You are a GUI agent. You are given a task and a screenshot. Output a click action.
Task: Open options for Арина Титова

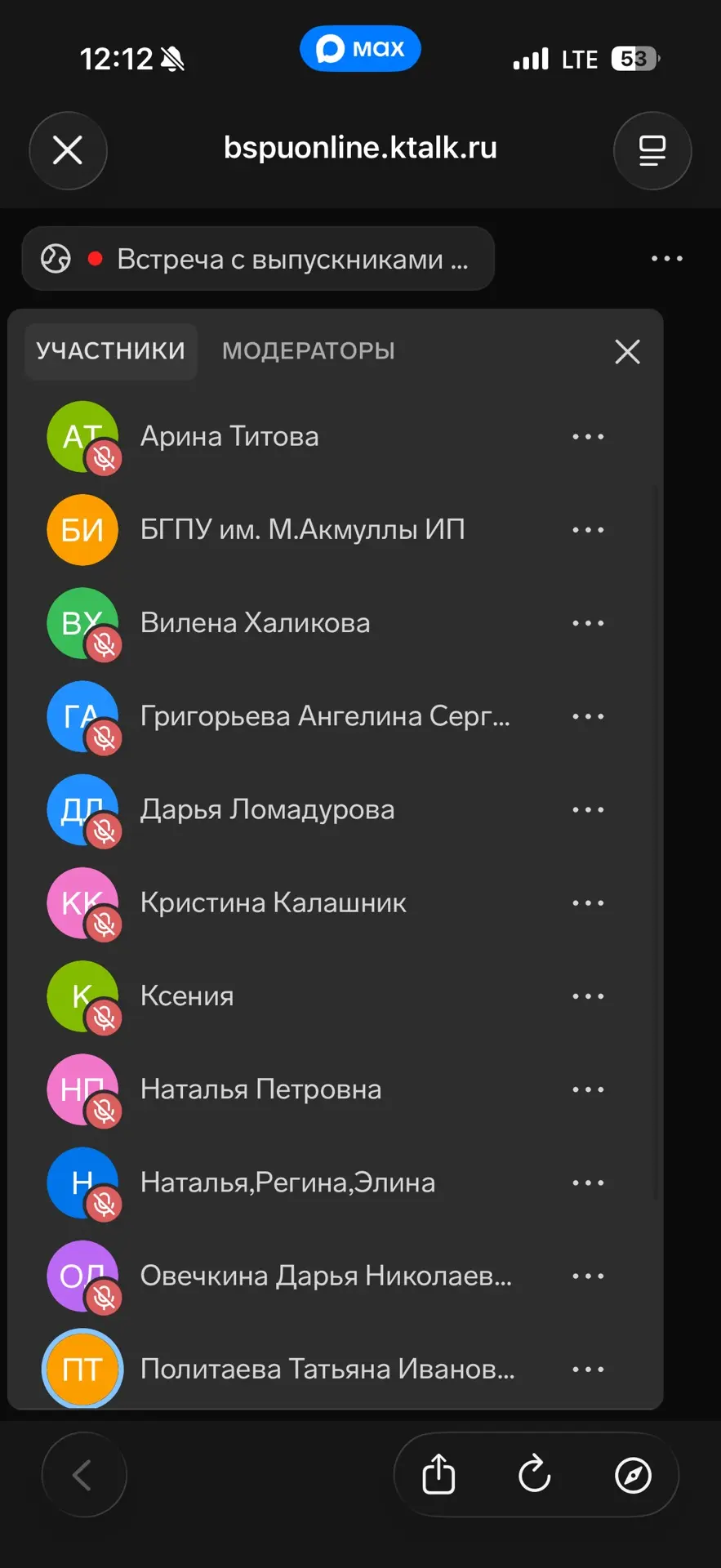pyautogui.click(x=588, y=437)
